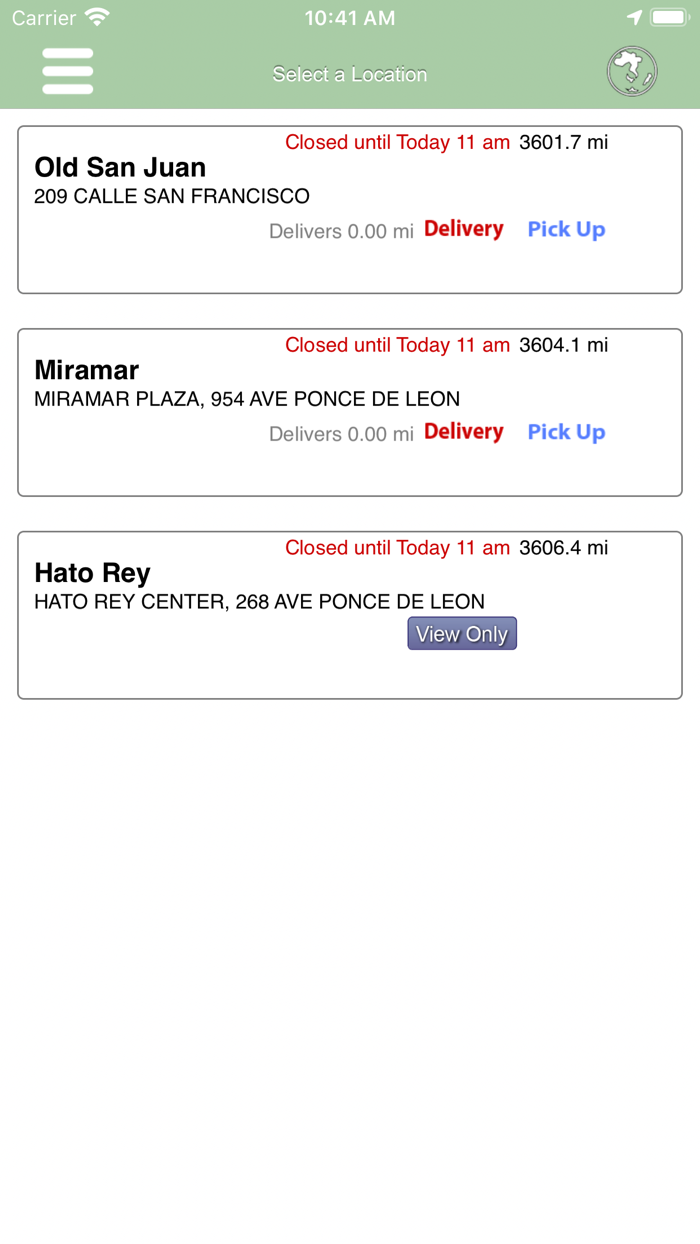Select Pick Up at Miramar
Image resolution: width=700 pixels, height=1244 pixels.
coord(566,433)
